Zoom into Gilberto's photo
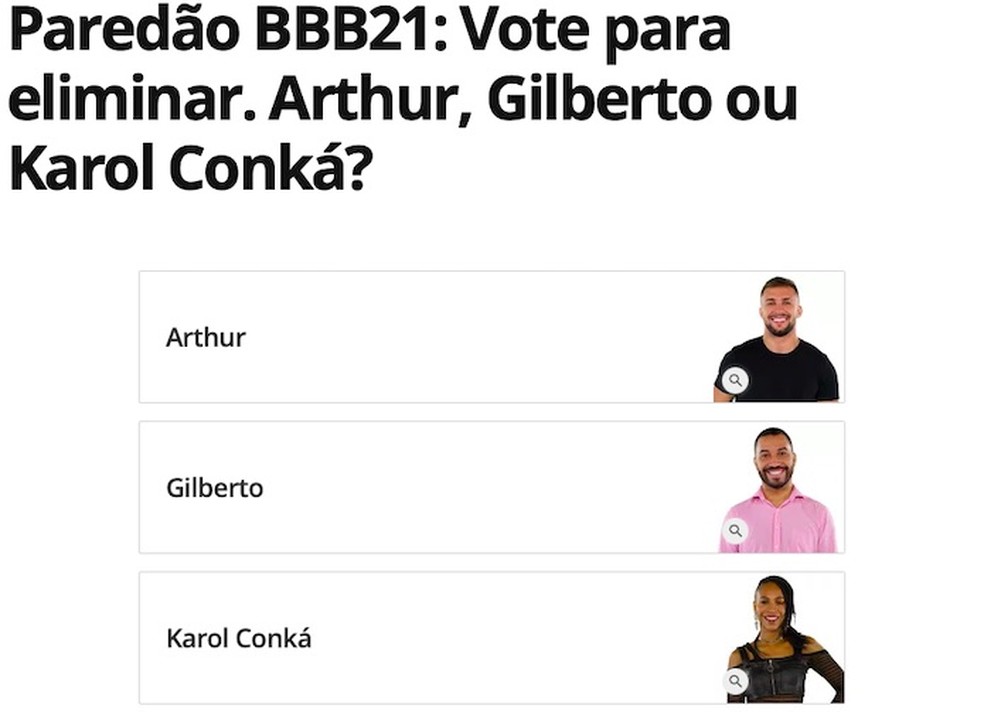Image resolution: width=984 pixels, height=712 pixels. pos(735,531)
